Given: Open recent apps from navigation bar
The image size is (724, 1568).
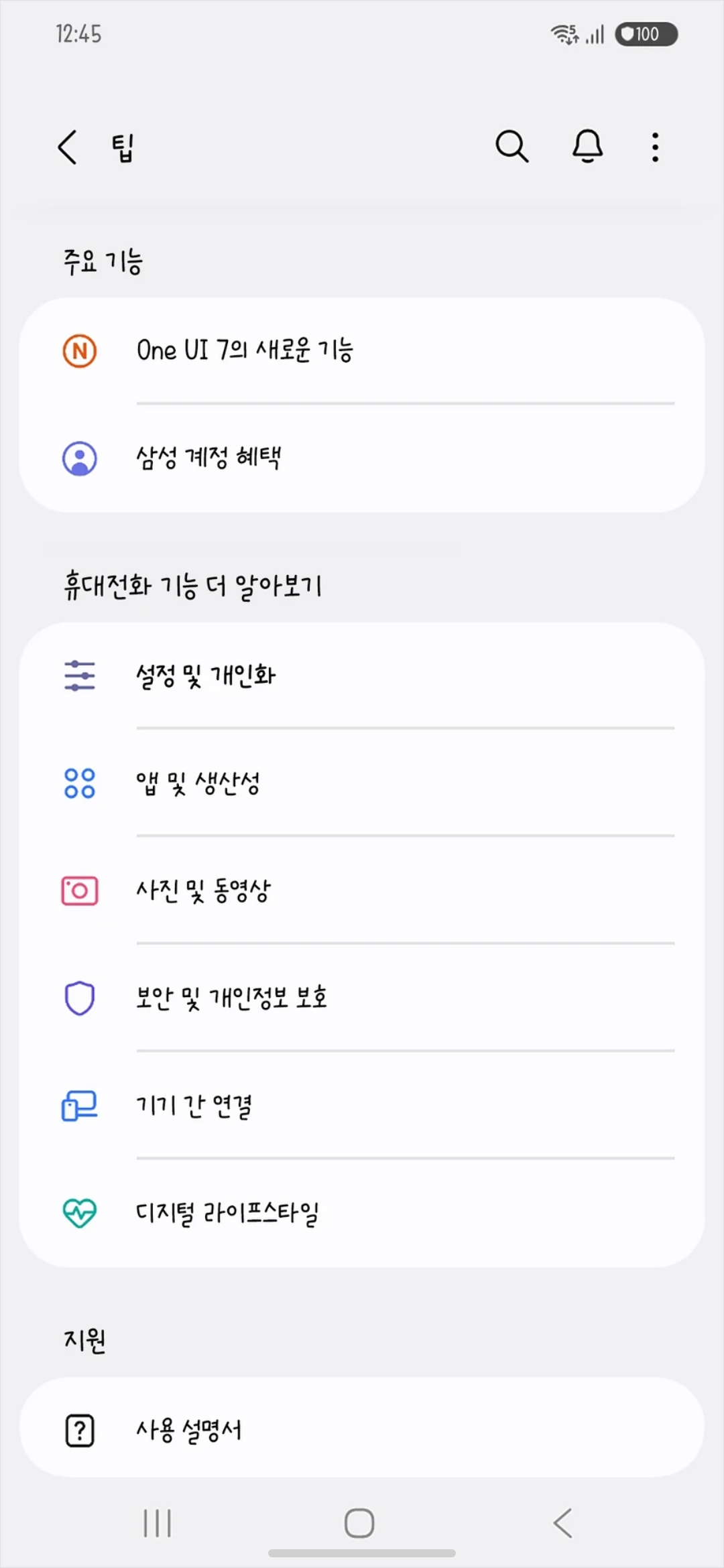Looking at the screenshot, I should point(158,1523).
